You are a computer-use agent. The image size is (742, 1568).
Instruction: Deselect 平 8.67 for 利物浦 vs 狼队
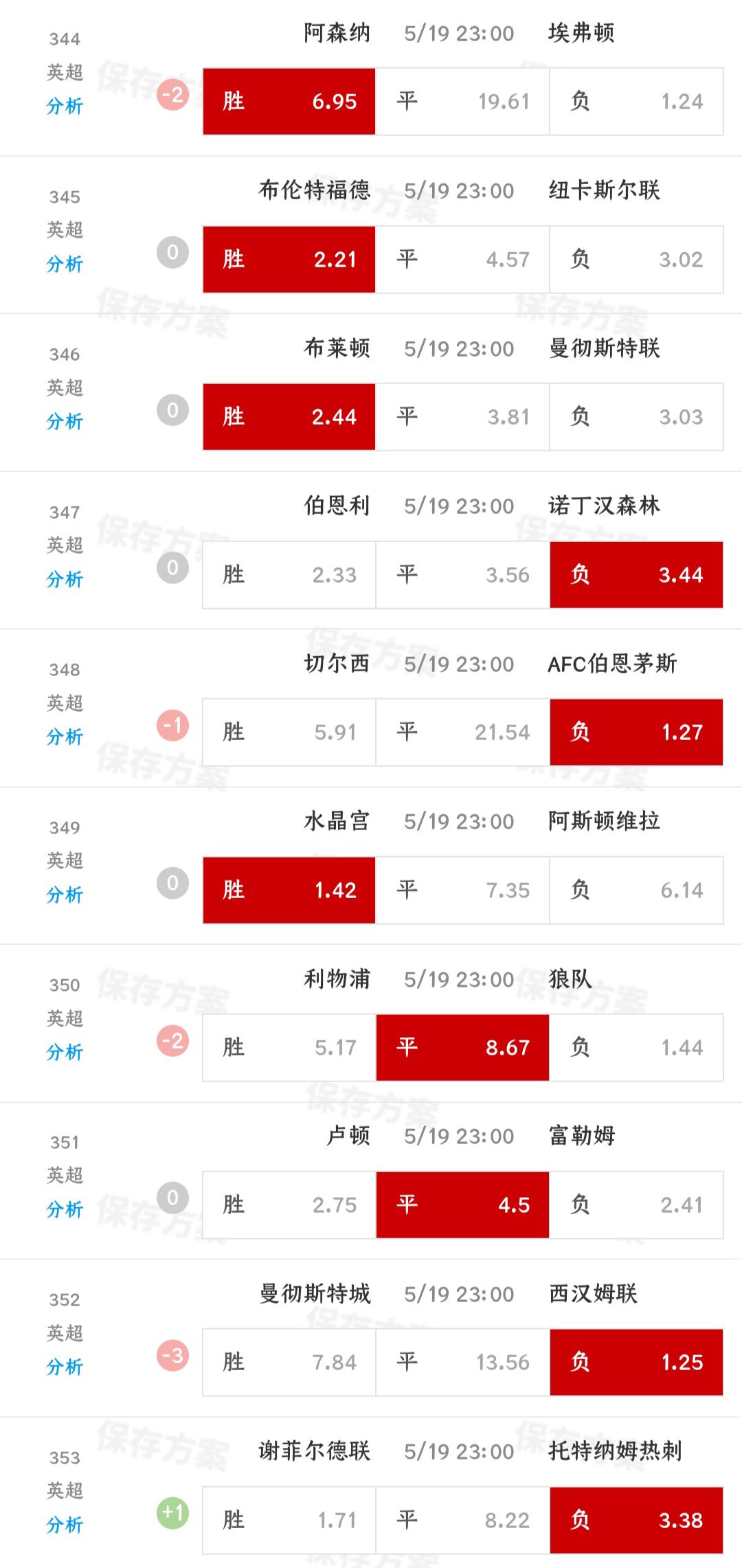pyautogui.click(x=462, y=1047)
